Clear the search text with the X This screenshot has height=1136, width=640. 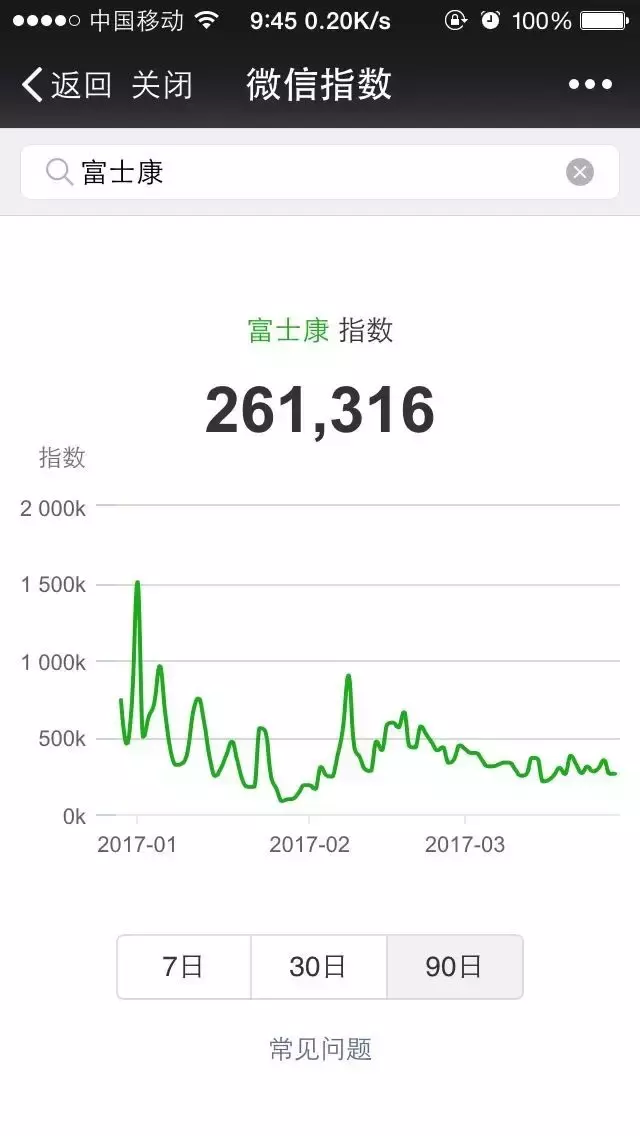[580, 172]
